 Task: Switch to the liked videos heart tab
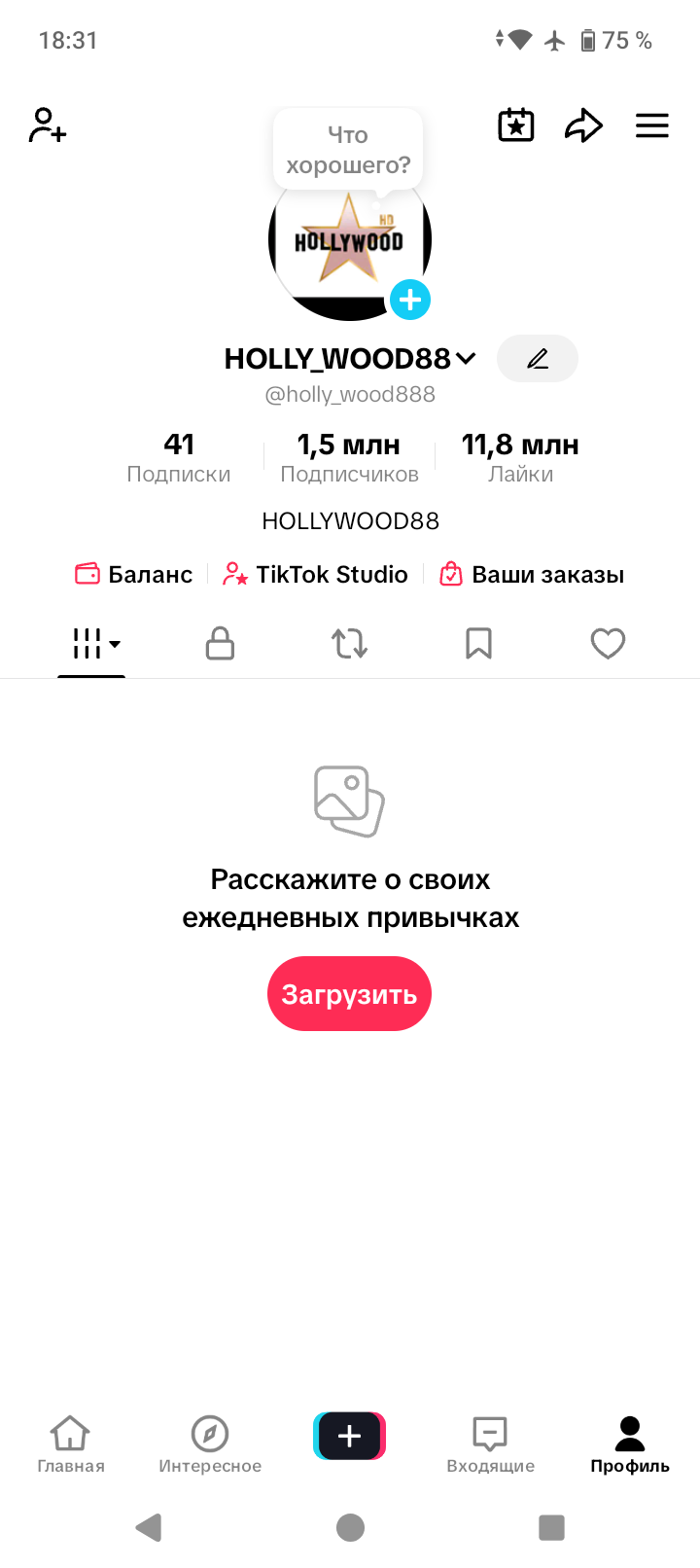coord(608,644)
